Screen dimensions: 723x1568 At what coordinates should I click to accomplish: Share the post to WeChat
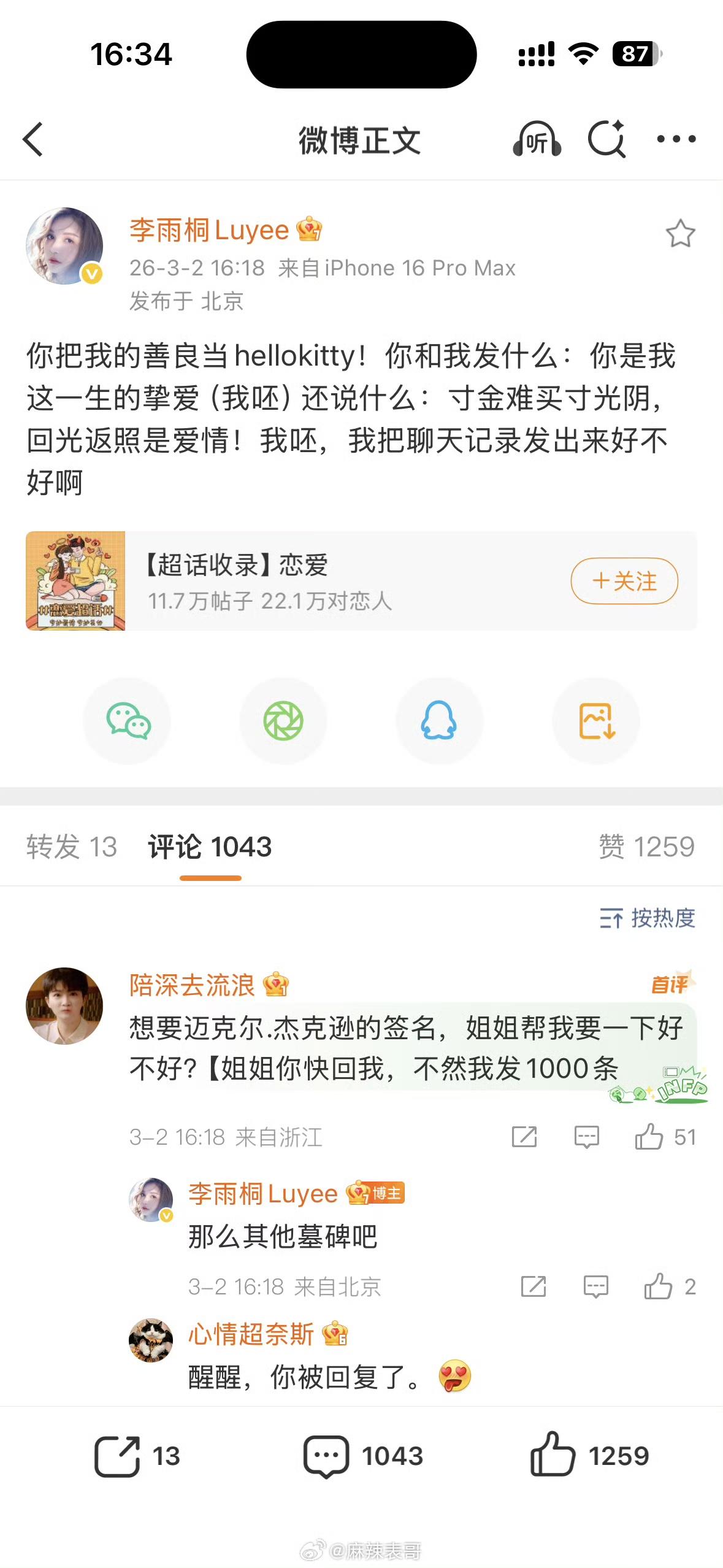tap(126, 721)
